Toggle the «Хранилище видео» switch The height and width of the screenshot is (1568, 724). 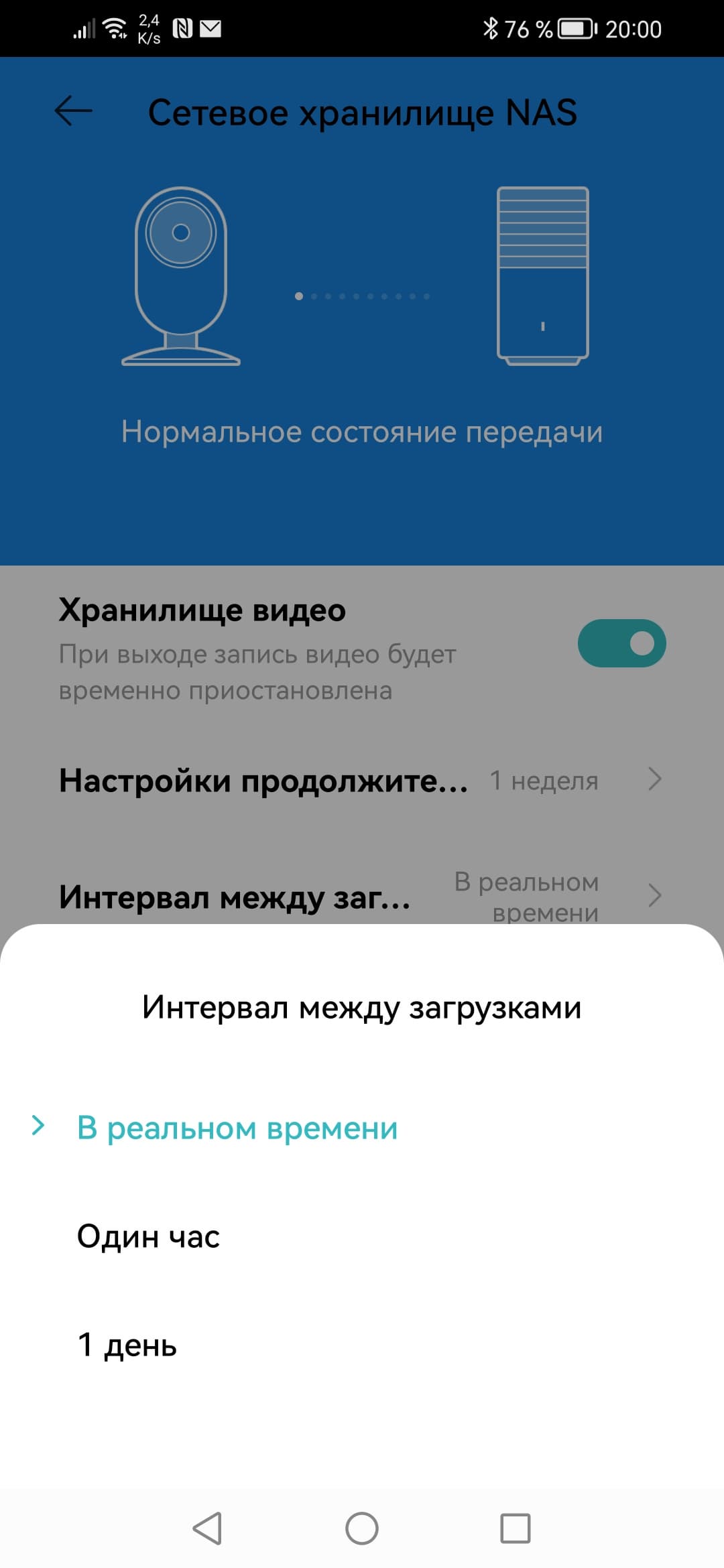click(x=621, y=643)
